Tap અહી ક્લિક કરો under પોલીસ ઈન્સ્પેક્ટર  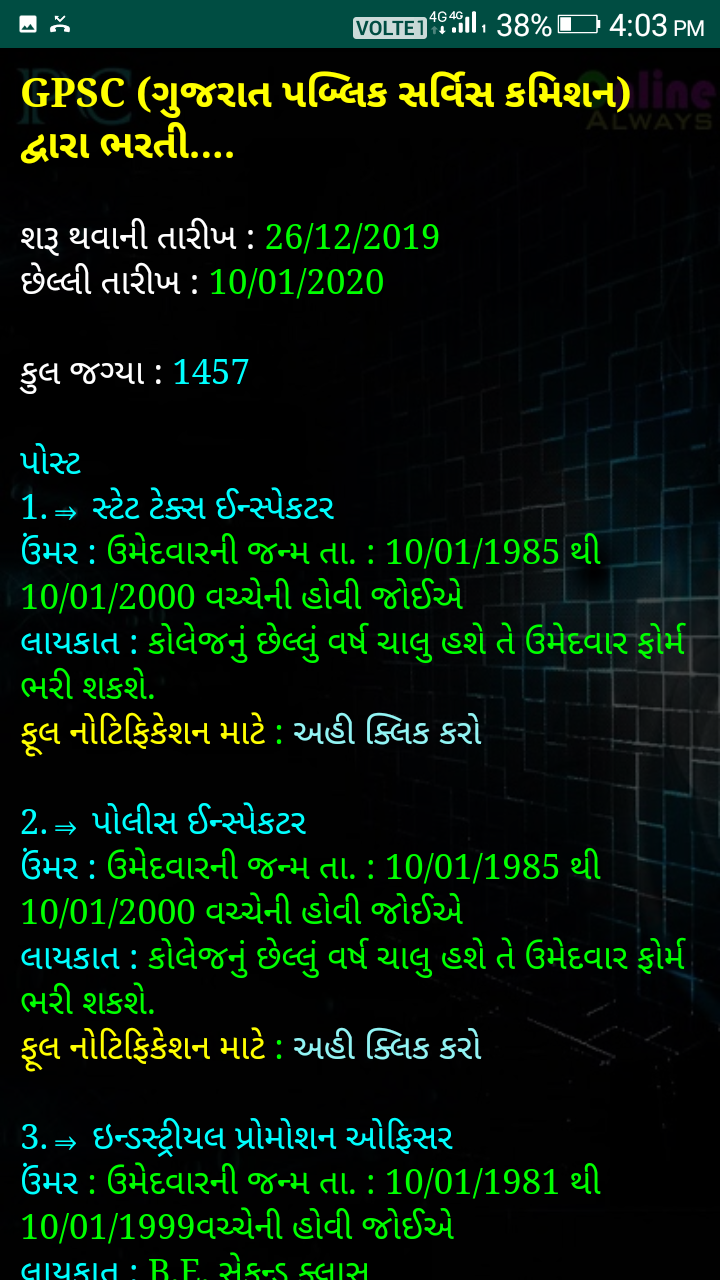point(386,1047)
